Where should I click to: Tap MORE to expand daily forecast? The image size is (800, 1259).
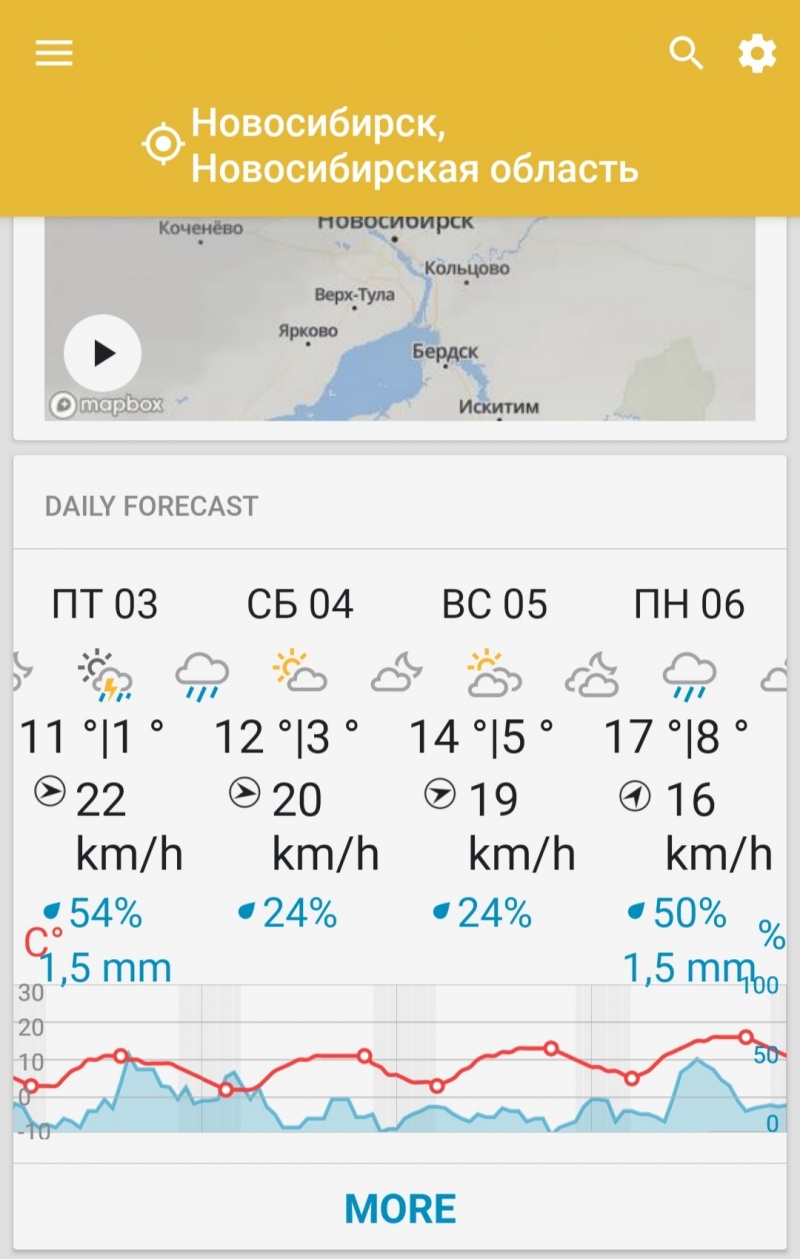pos(400,1209)
